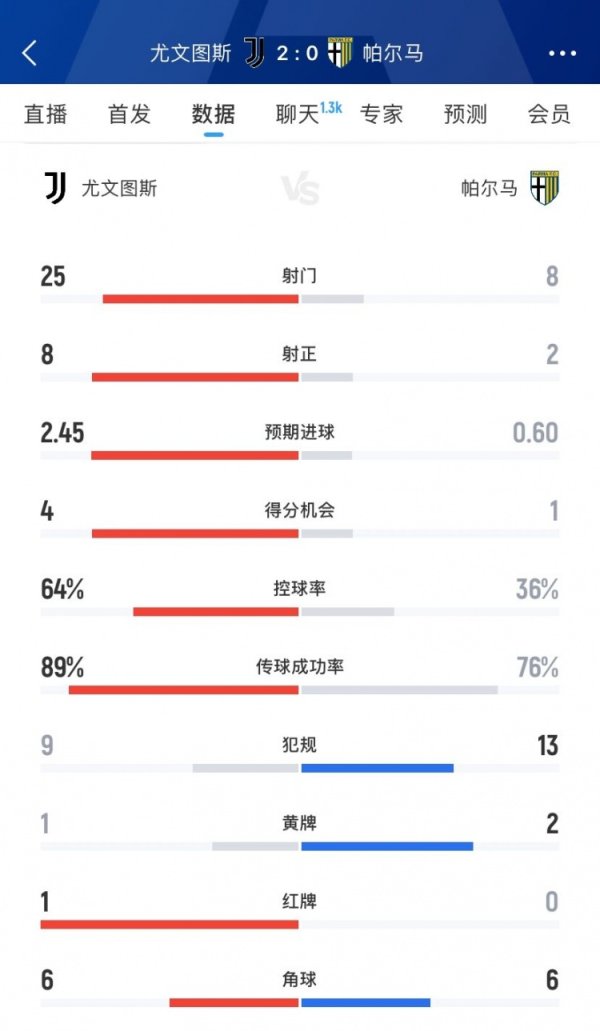
Task: Switch to the 首发 tab
Action: pos(130,114)
